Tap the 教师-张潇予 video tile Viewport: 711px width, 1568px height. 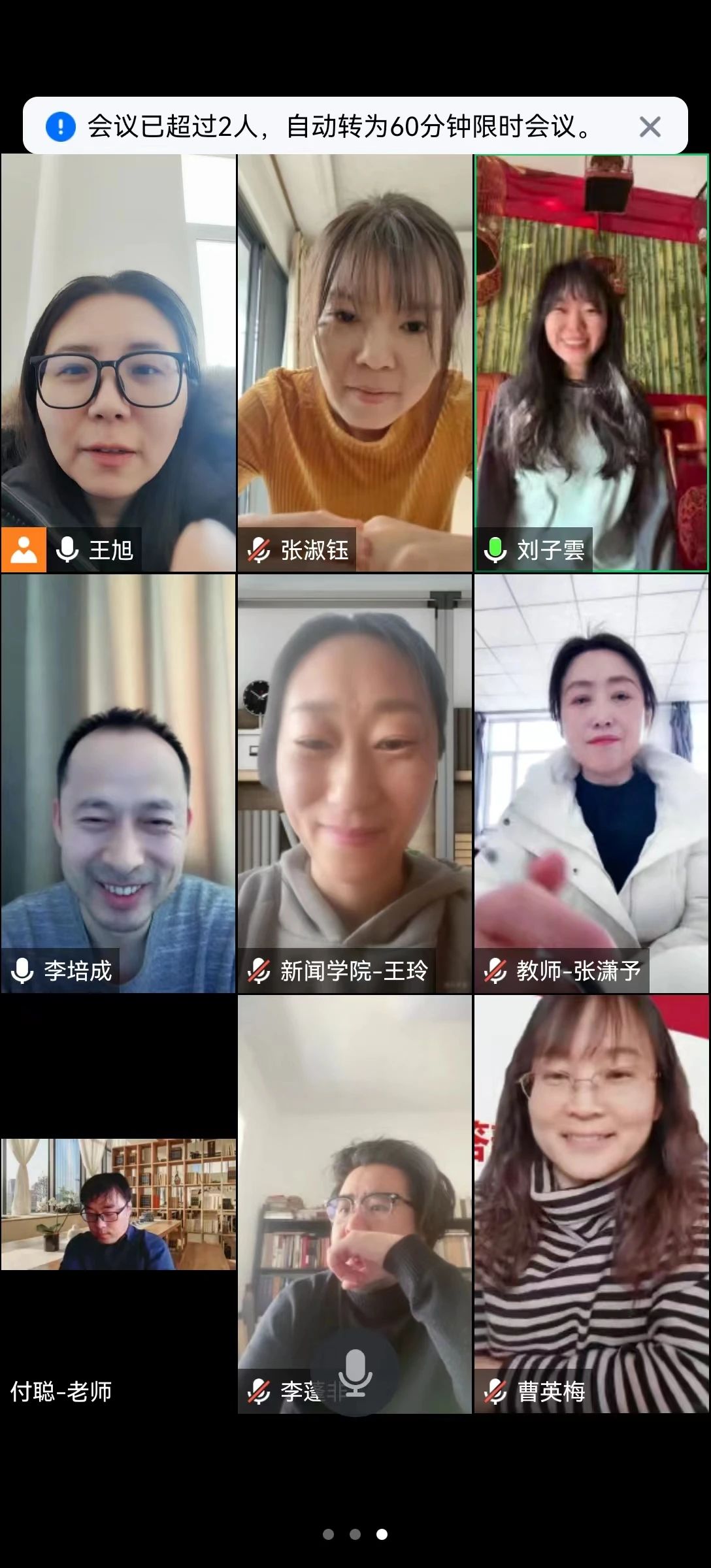[591, 783]
